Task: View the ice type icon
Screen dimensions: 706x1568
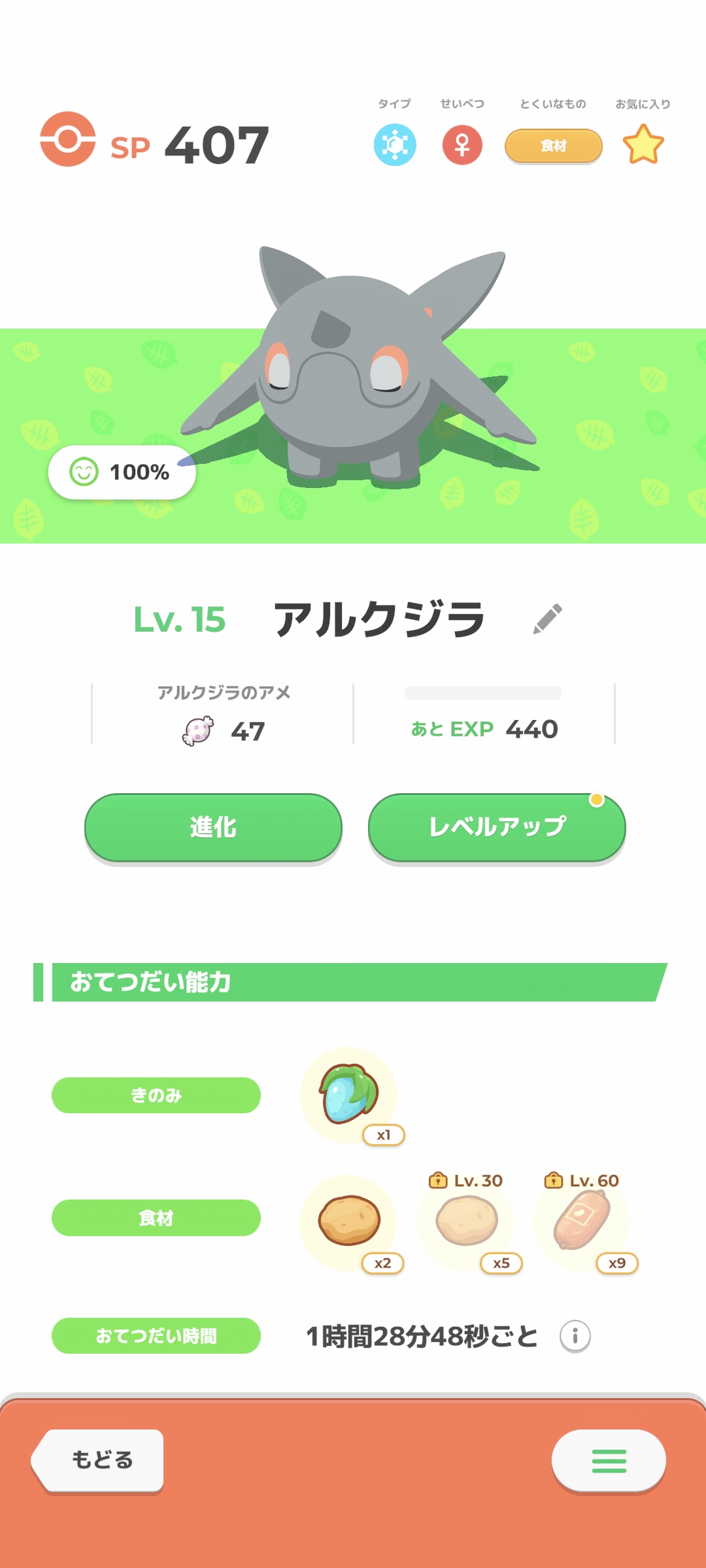Action: [x=395, y=144]
